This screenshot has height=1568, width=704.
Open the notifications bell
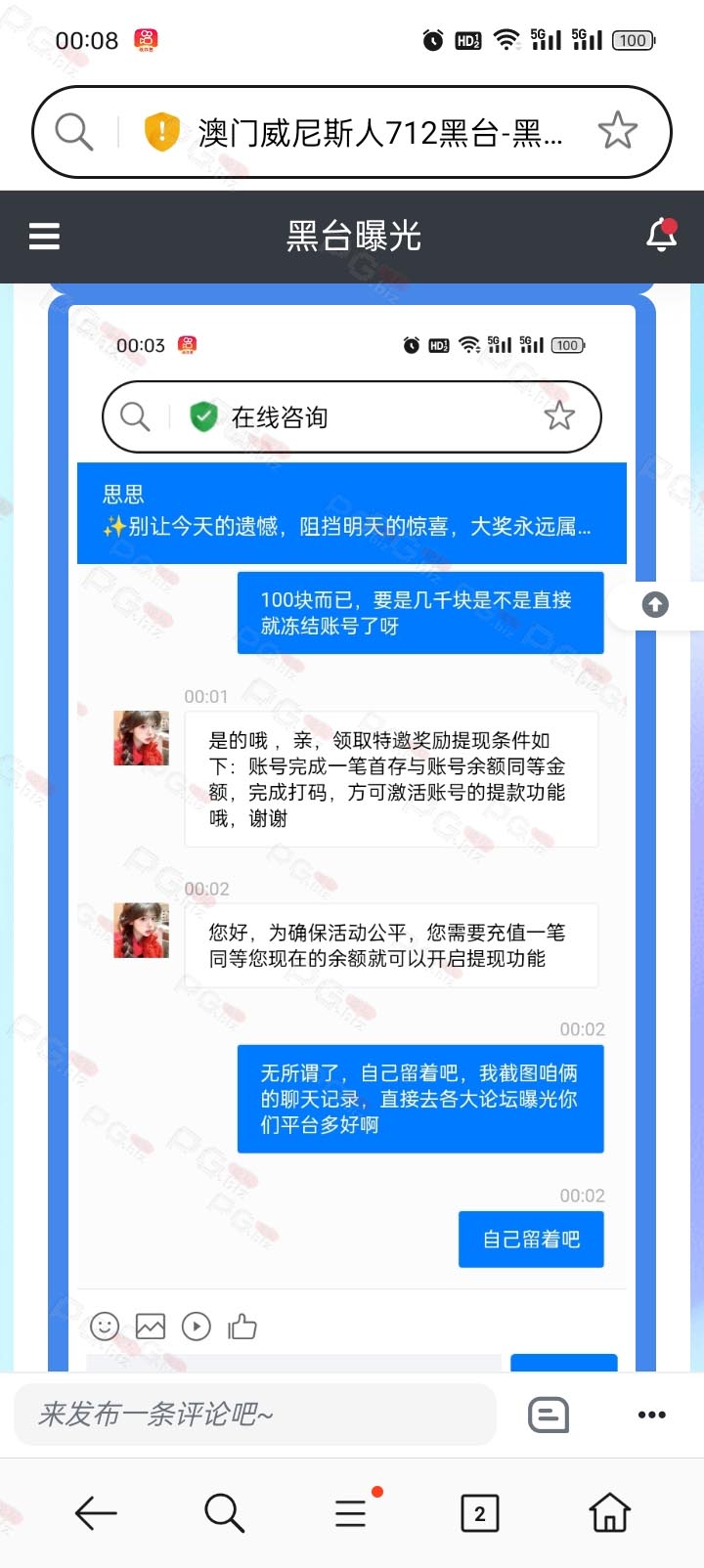tap(662, 236)
